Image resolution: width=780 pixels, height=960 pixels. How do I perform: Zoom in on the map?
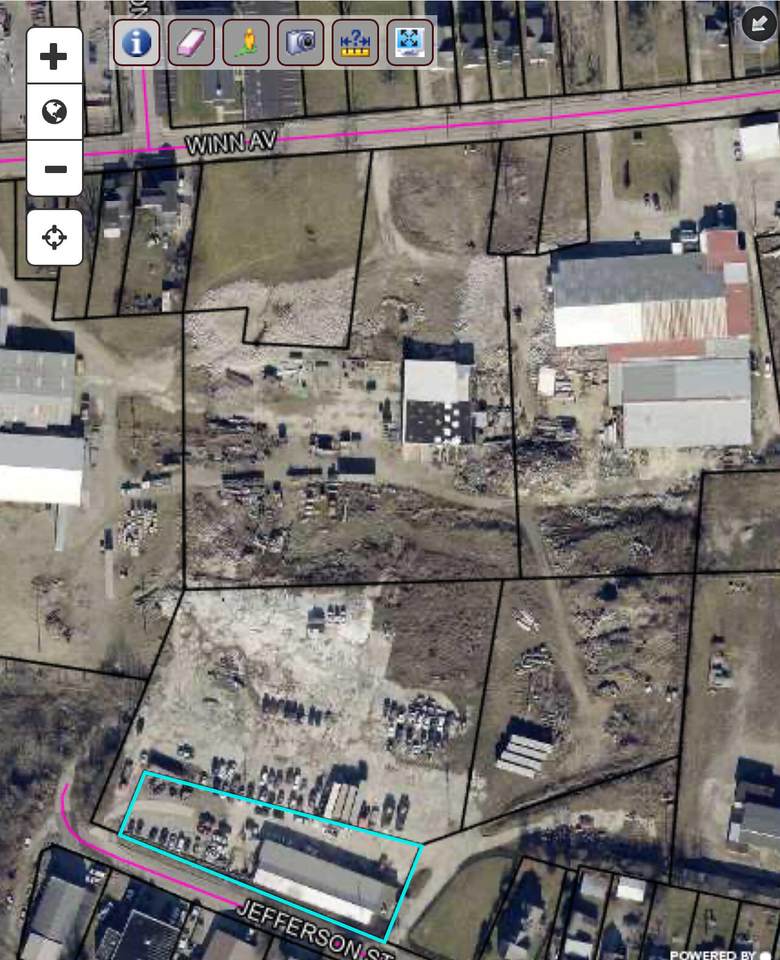point(54,56)
